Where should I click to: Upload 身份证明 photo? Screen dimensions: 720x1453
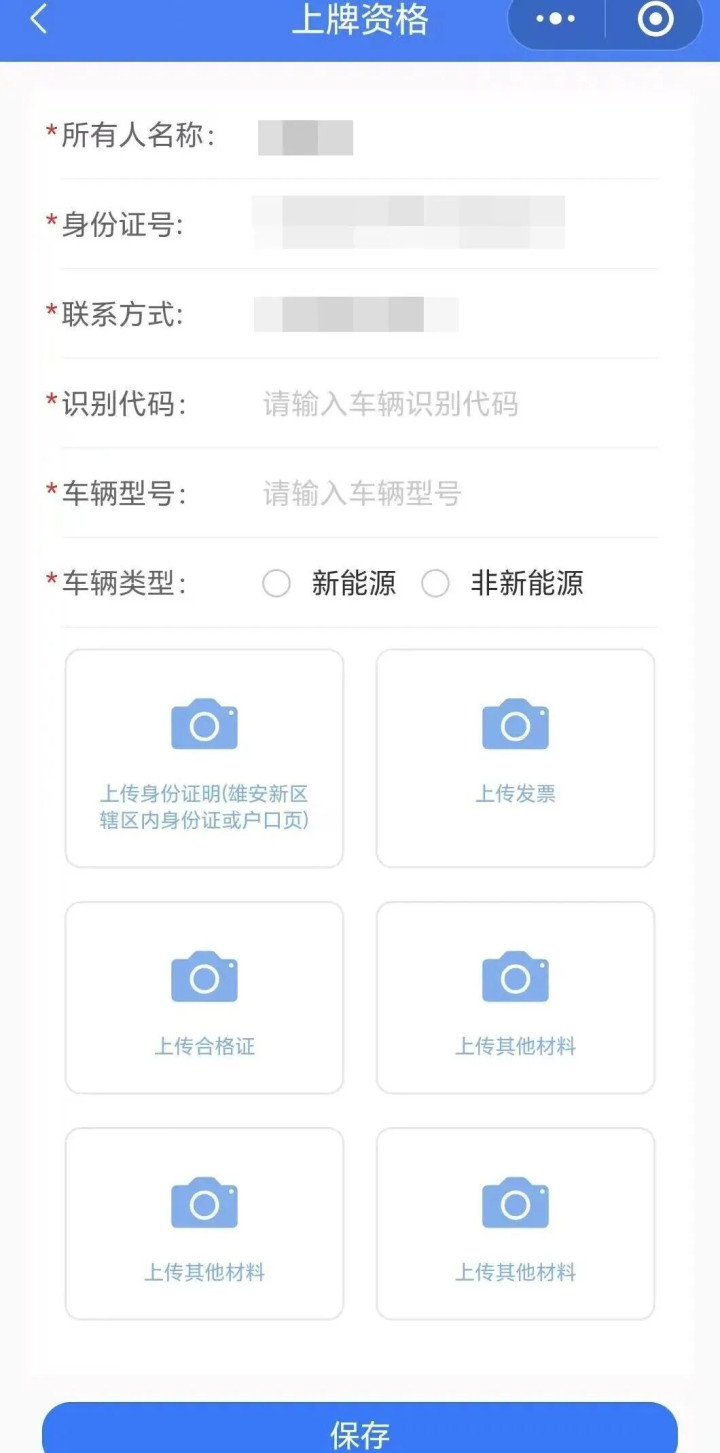pyautogui.click(x=204, y=758)
